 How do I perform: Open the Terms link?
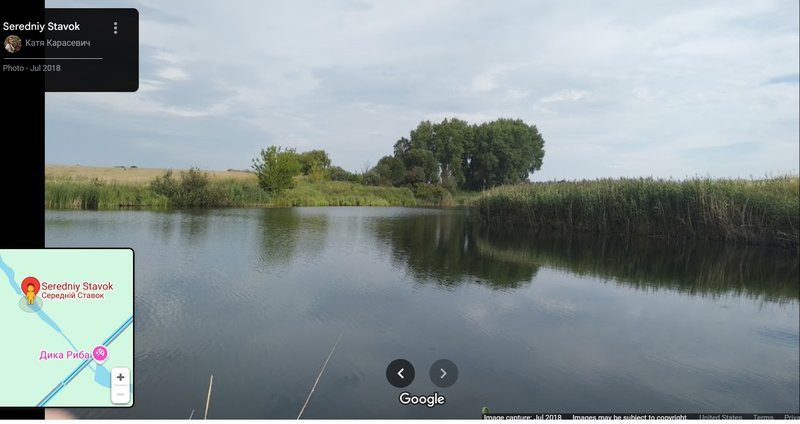pos(763,418)
